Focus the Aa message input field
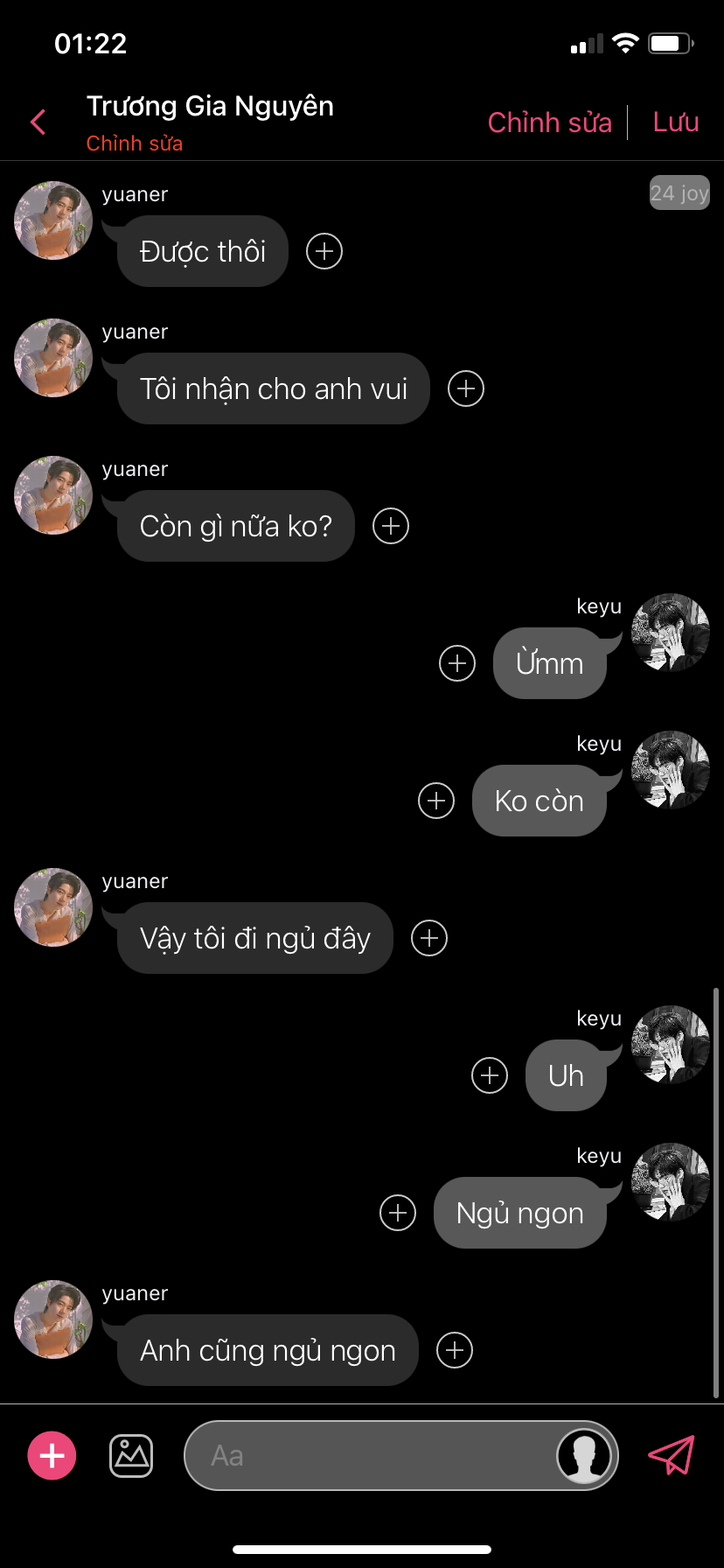724x1568 pixels. tap(367, 1455)
